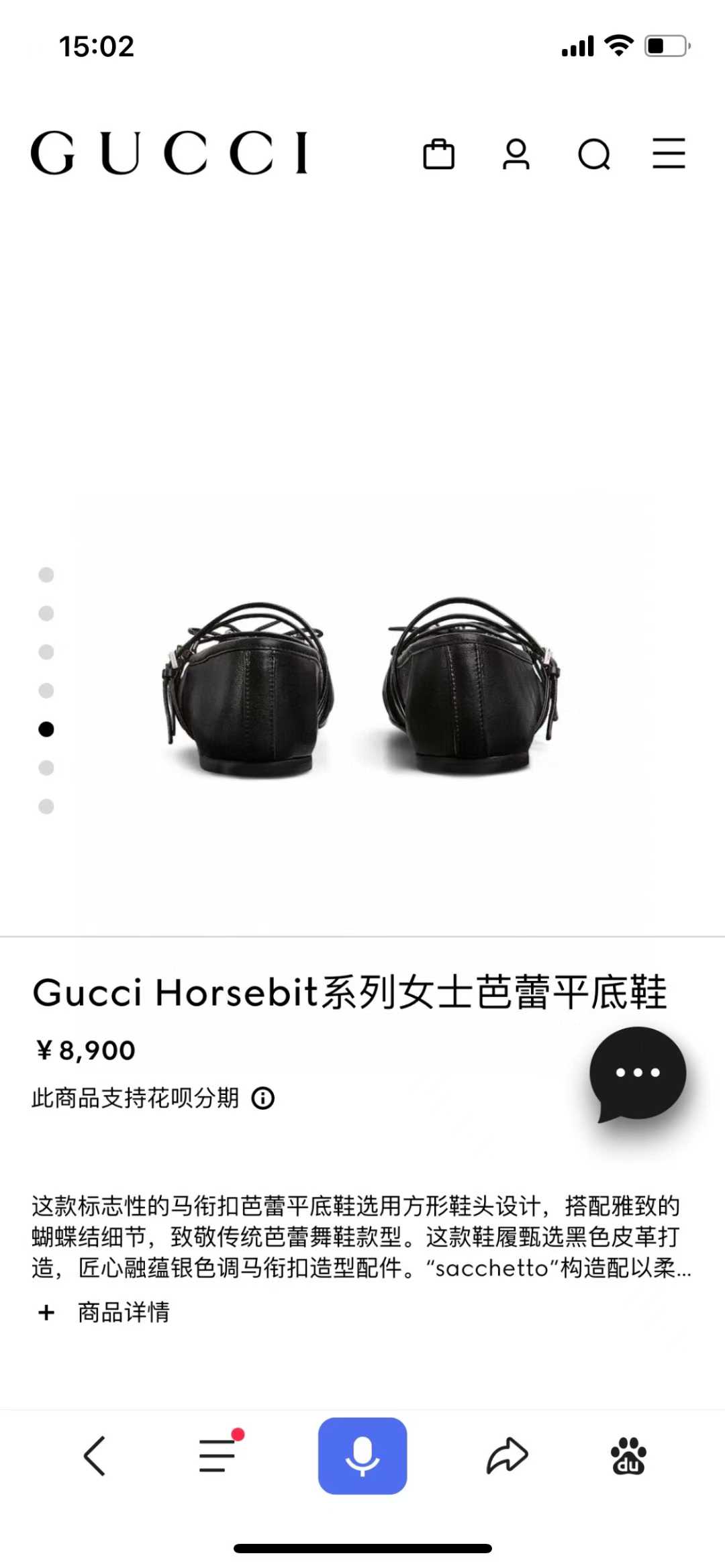Viewport: 725px width, 1568px height.
Task: Go to the Gucci home page logo
Action: (x=169, y=153)
